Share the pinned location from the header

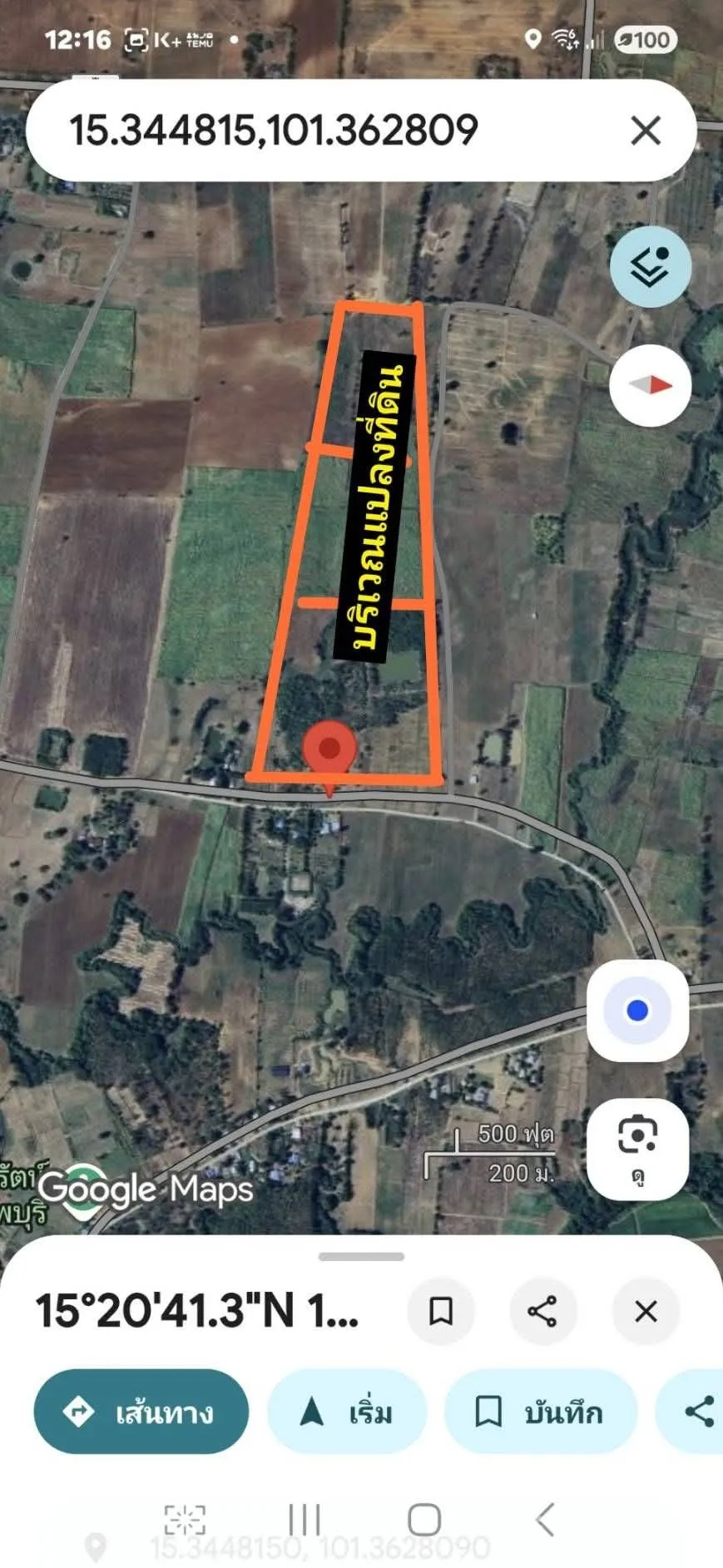point(542,1312)
